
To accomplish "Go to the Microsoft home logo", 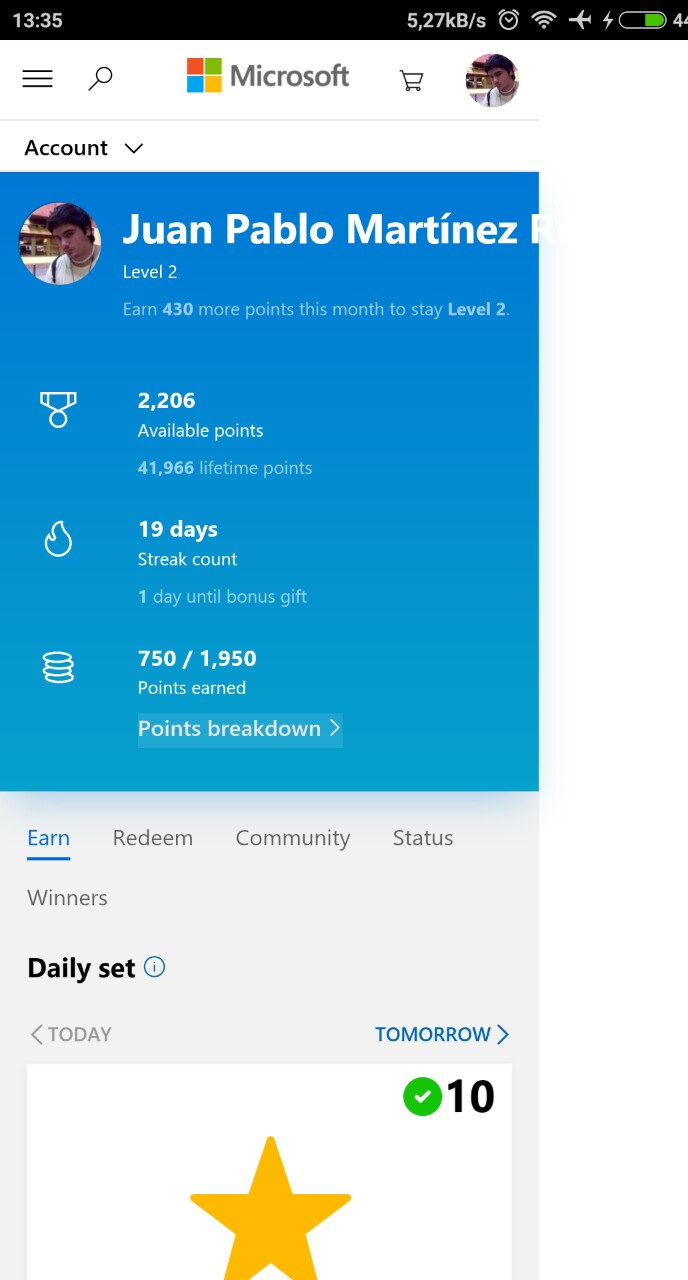I will click(x=268, y=76).
